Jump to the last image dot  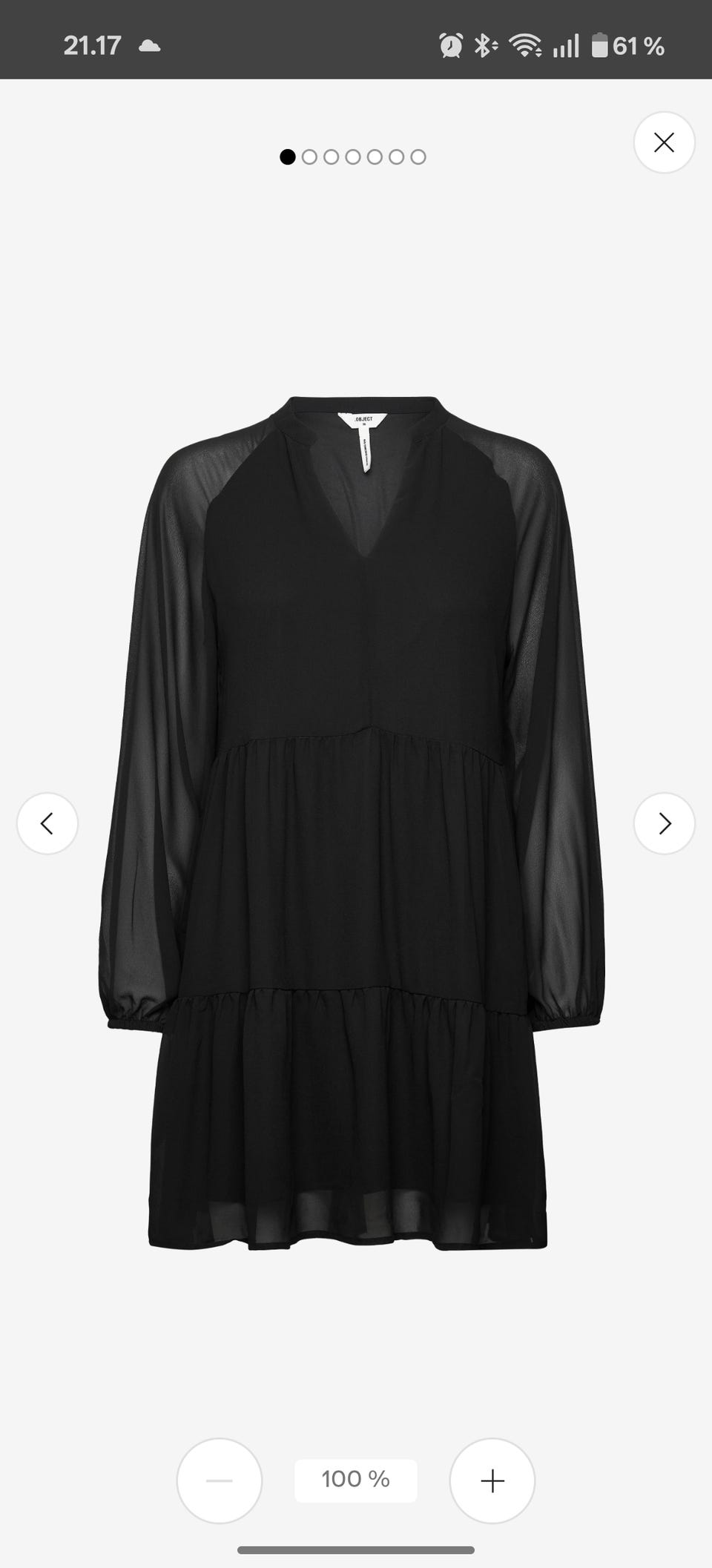pos(418,157)
